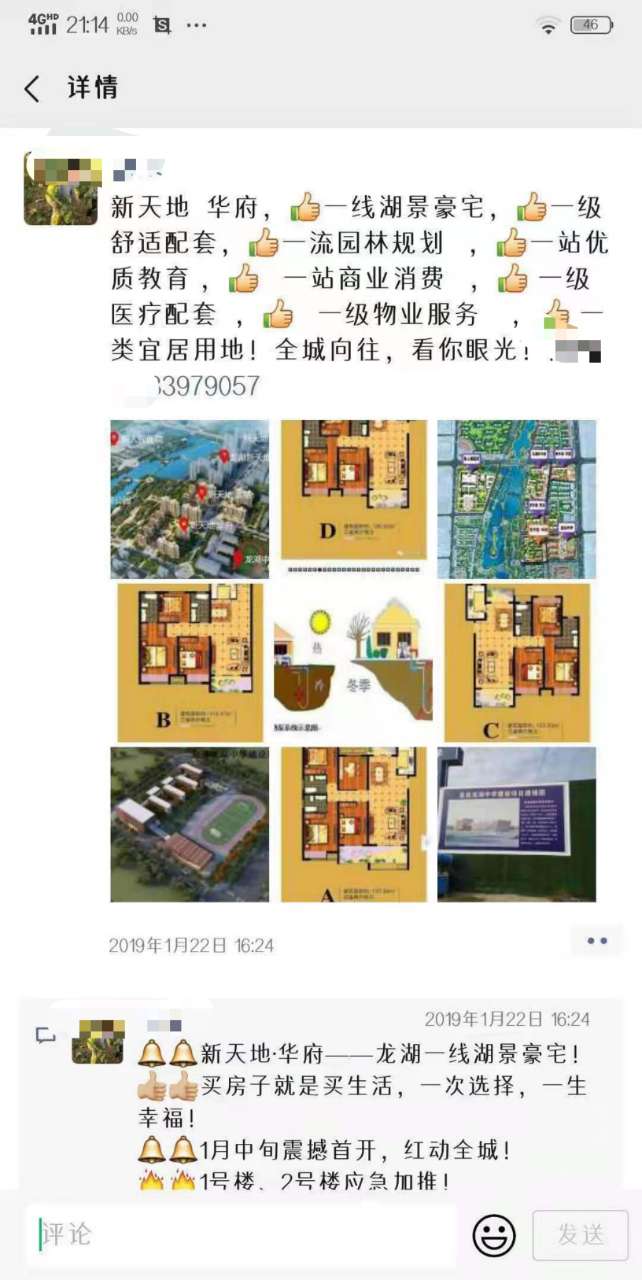
Task: Open the construction billboard photo
Action: [x=516, y=825]
